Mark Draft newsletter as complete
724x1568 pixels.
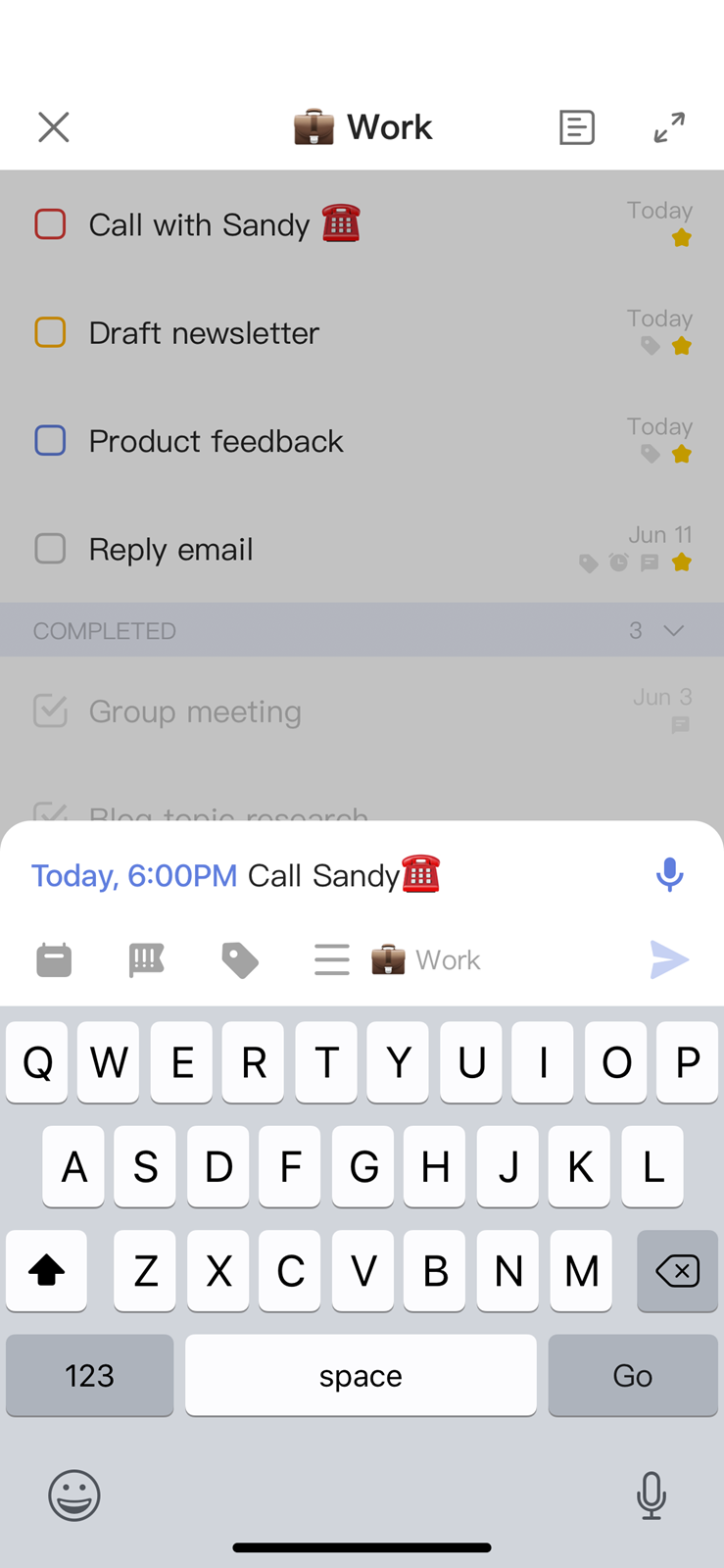click(x=50, y=332)
